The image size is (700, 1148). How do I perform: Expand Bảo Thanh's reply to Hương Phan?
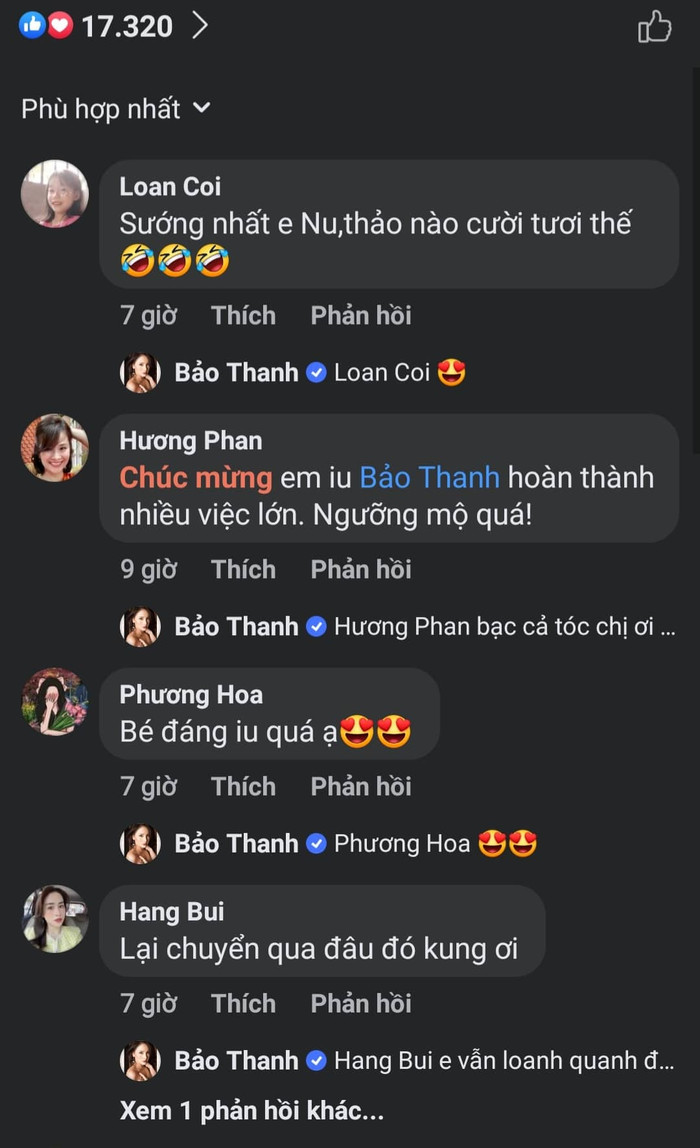pyautogui.click(x=504, y=627)
